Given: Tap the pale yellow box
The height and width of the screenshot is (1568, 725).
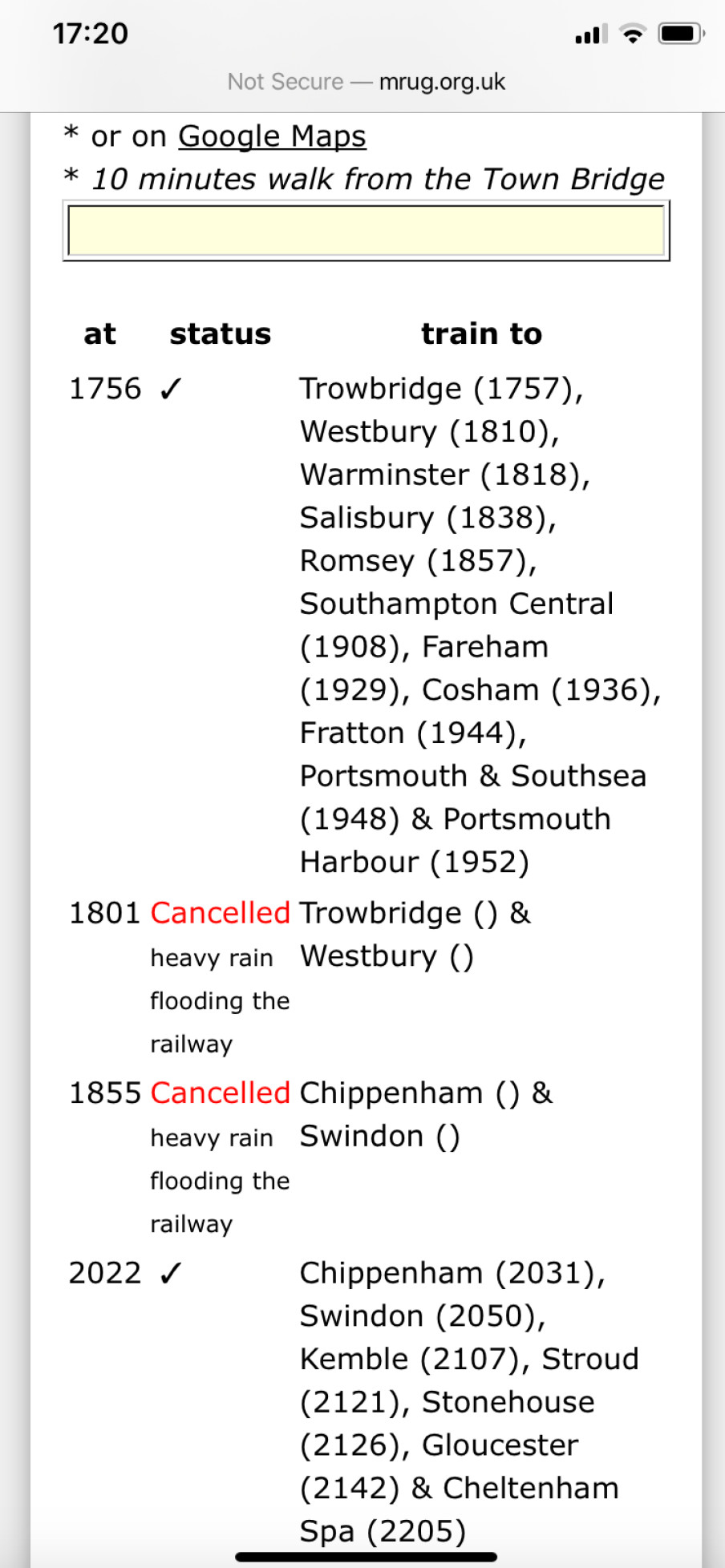Looking at the screenshot, I should point(366,231).
